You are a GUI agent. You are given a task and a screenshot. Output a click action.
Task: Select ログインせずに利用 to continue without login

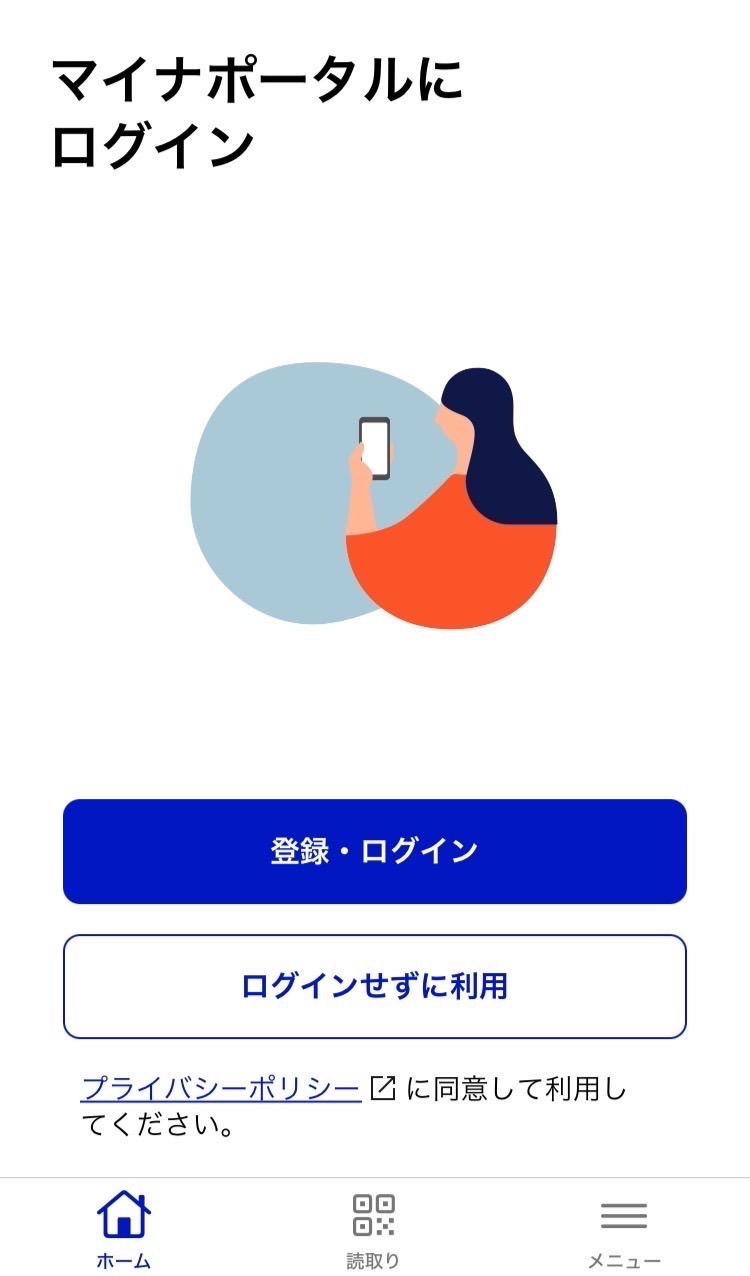(x=374, y=986)
